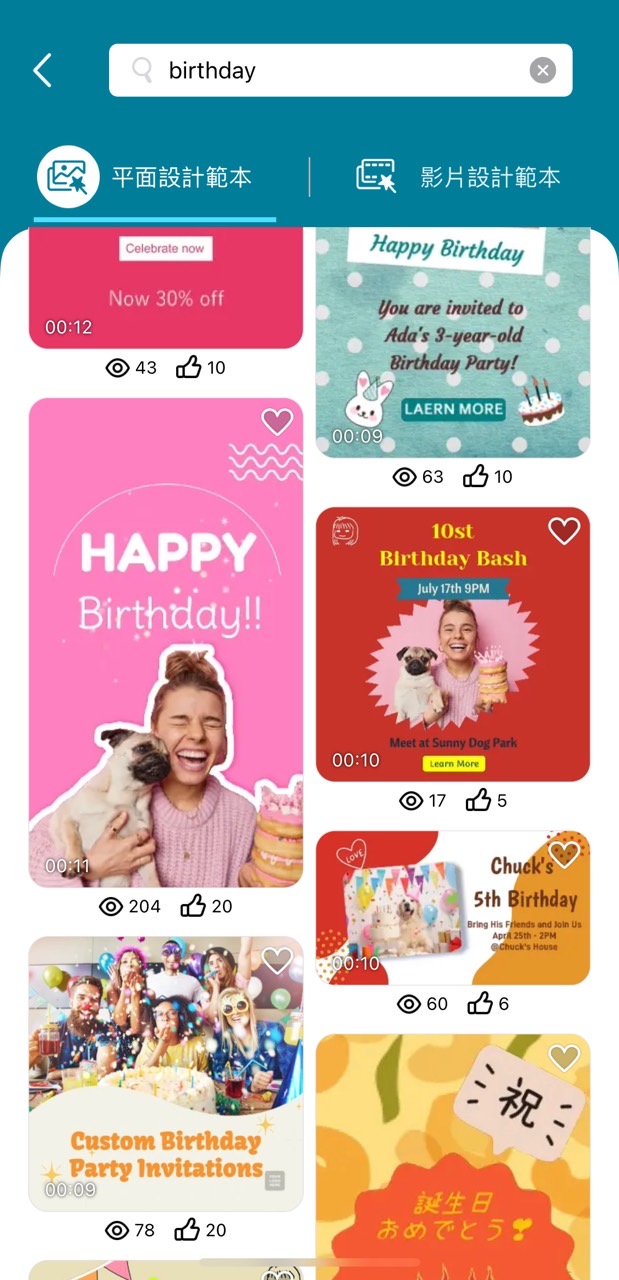The image size is (619, 1280).
Task: Open Custom Birthday Party Invitations template
Action: (x=166, y=1070)
